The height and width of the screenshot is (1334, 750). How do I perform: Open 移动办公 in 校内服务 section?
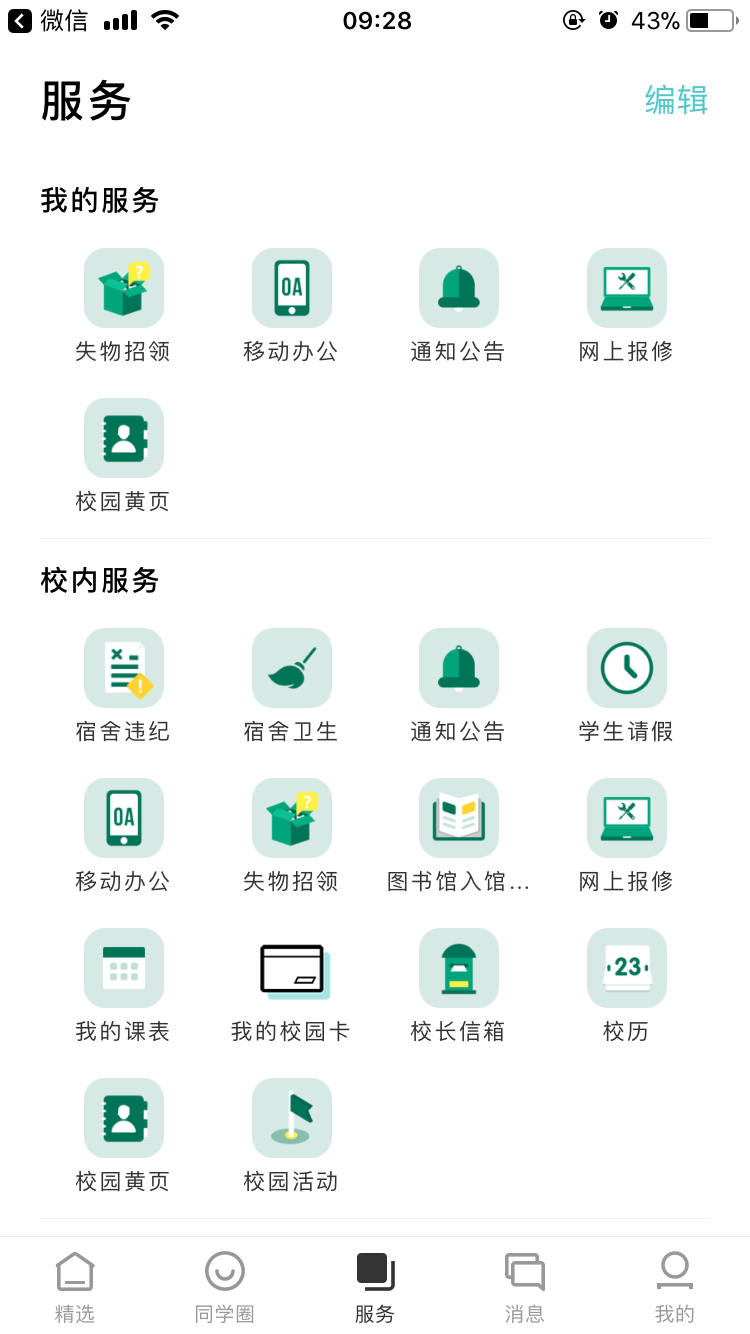124,836
